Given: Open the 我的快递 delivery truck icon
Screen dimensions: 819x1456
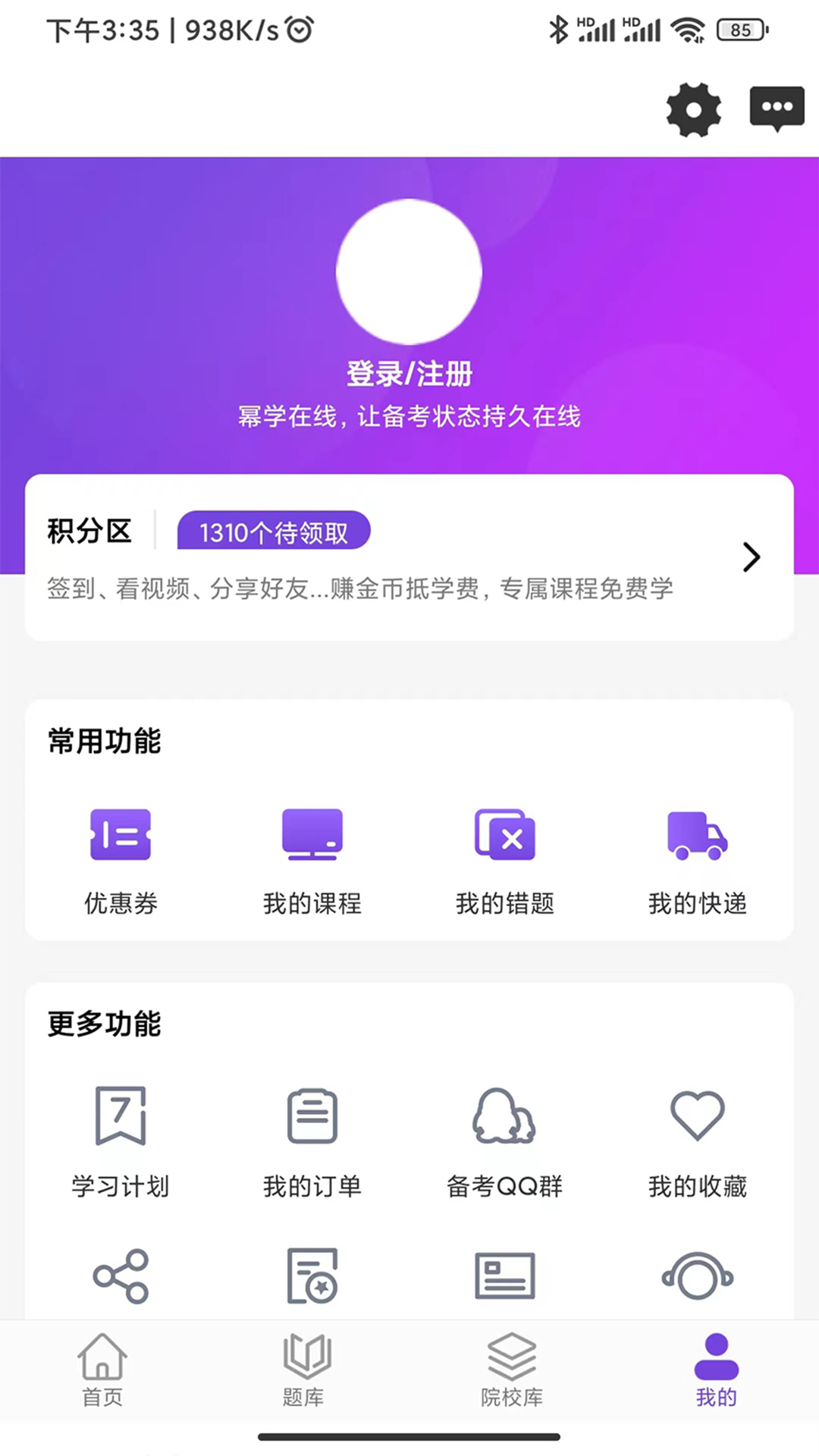Looking at the screenshot, I should click(x=696, y=834).
